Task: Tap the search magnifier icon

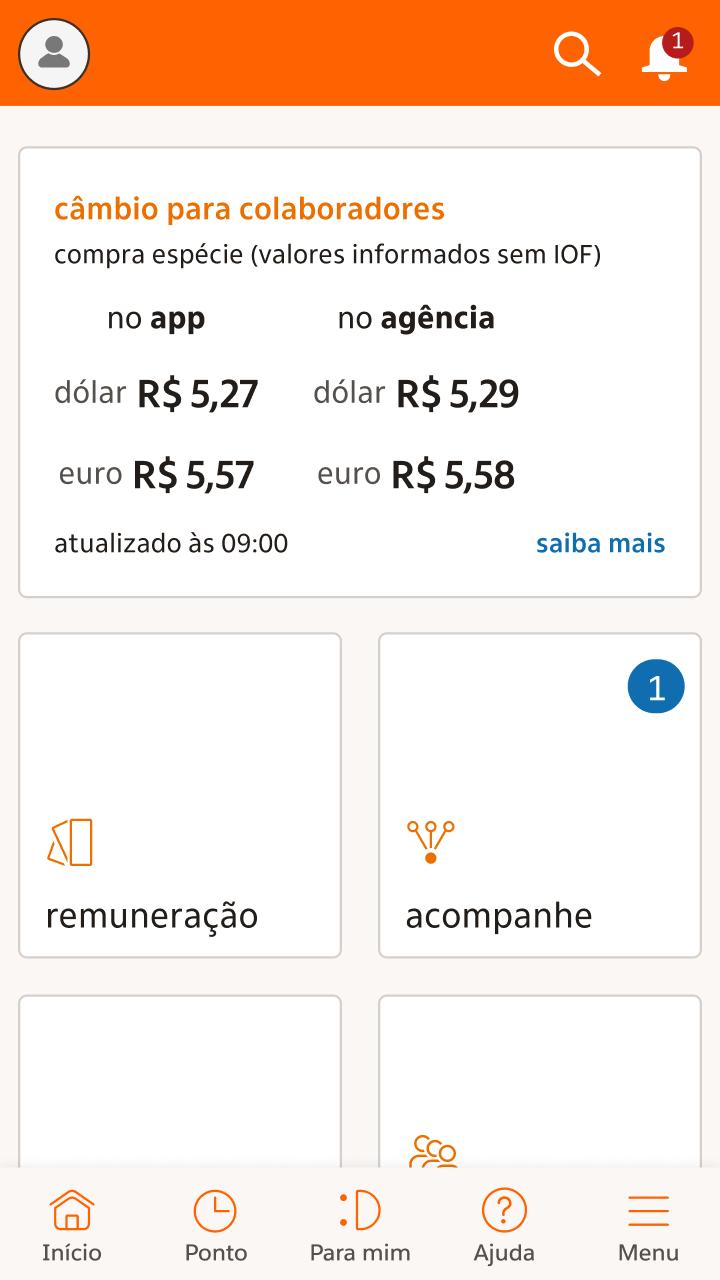Action: point(577,54)
